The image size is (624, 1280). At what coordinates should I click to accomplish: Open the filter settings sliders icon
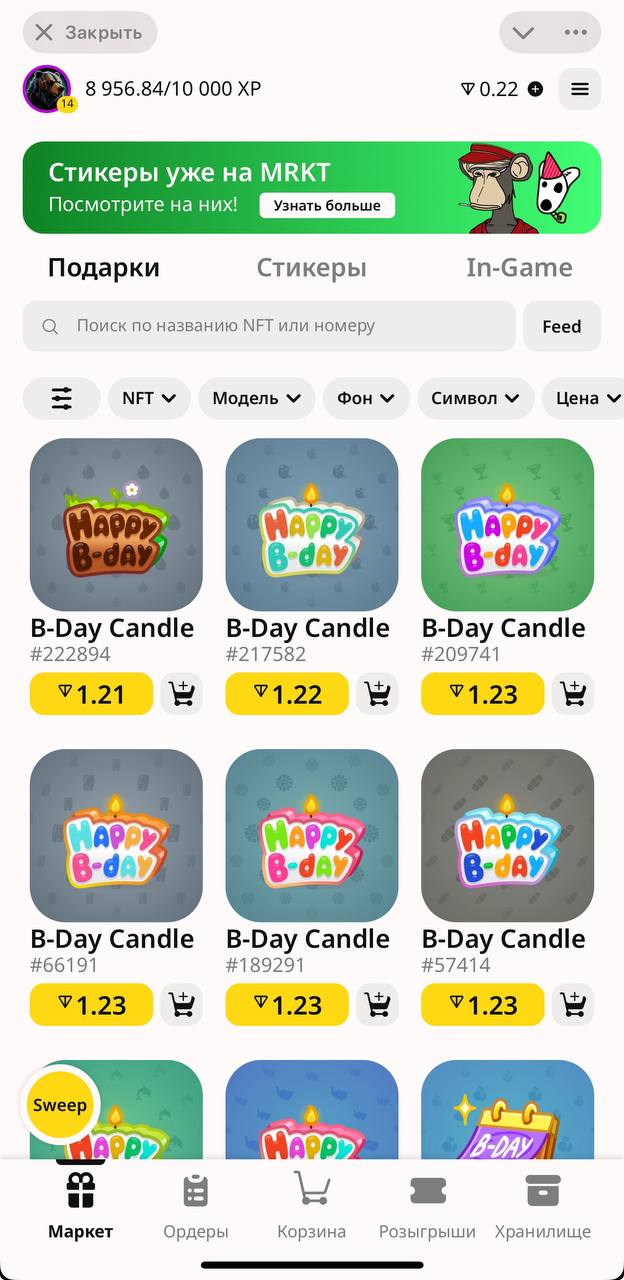(x=62, y=398)
